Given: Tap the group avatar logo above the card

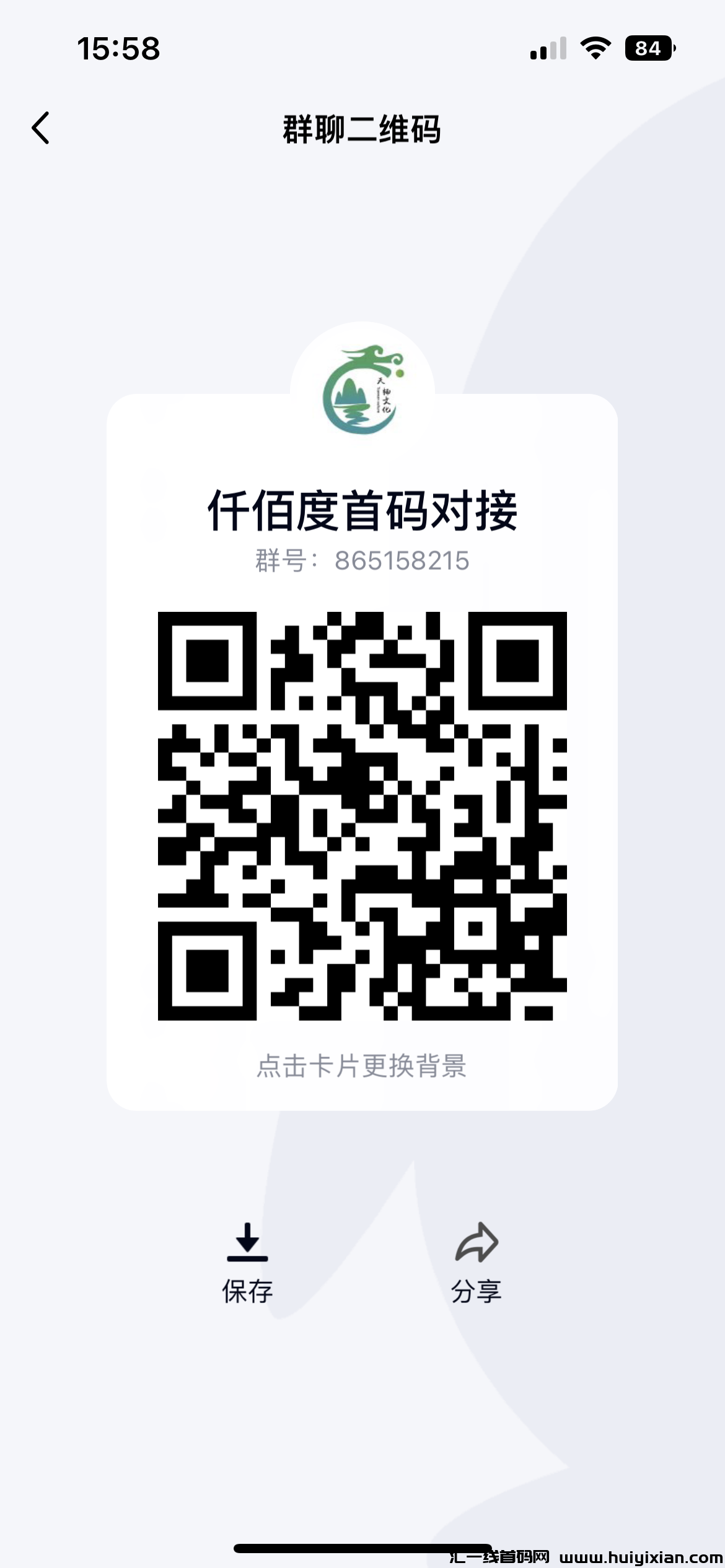Looking at the screenshot, I should pyautogui.click(x=362, y=387).
